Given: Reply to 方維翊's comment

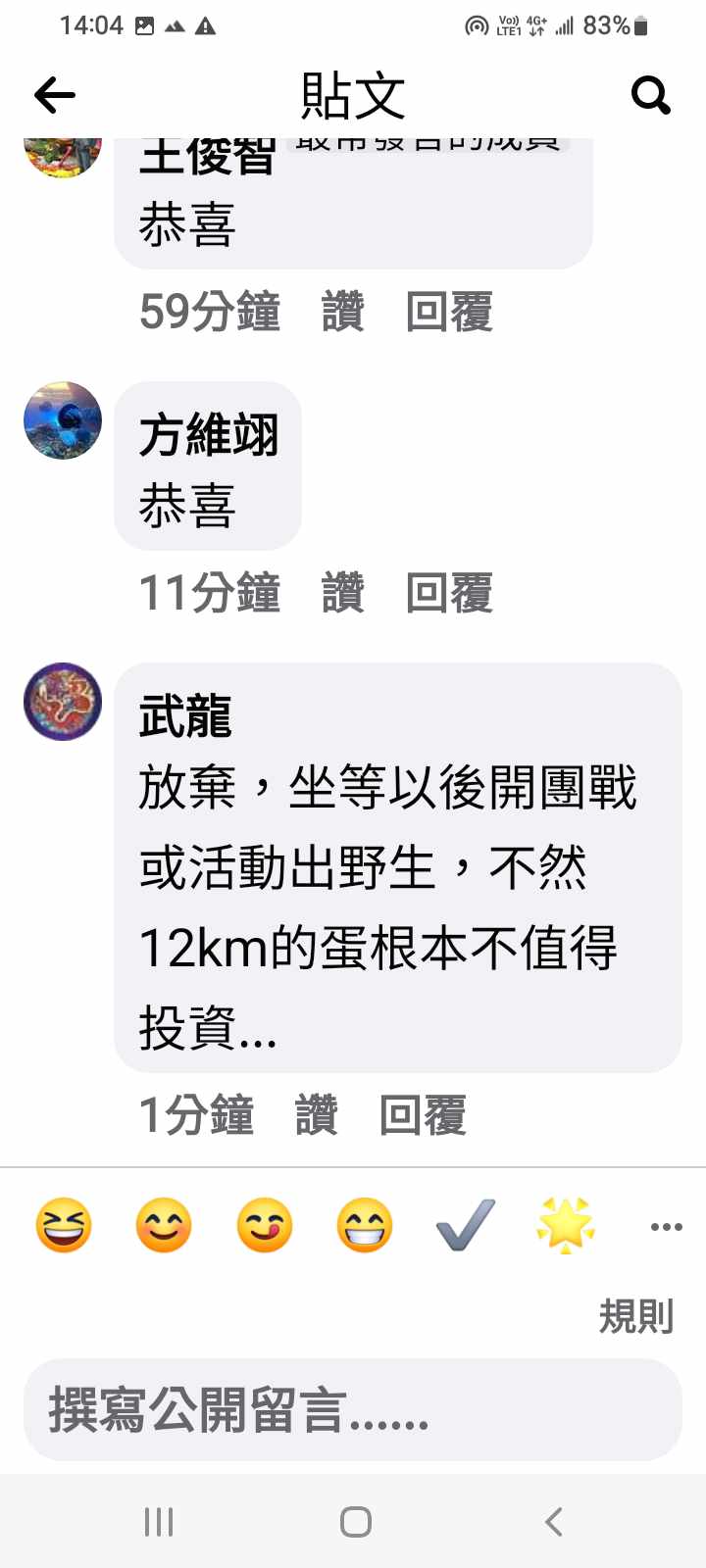Looking at the screenshot, I should 449,594.
